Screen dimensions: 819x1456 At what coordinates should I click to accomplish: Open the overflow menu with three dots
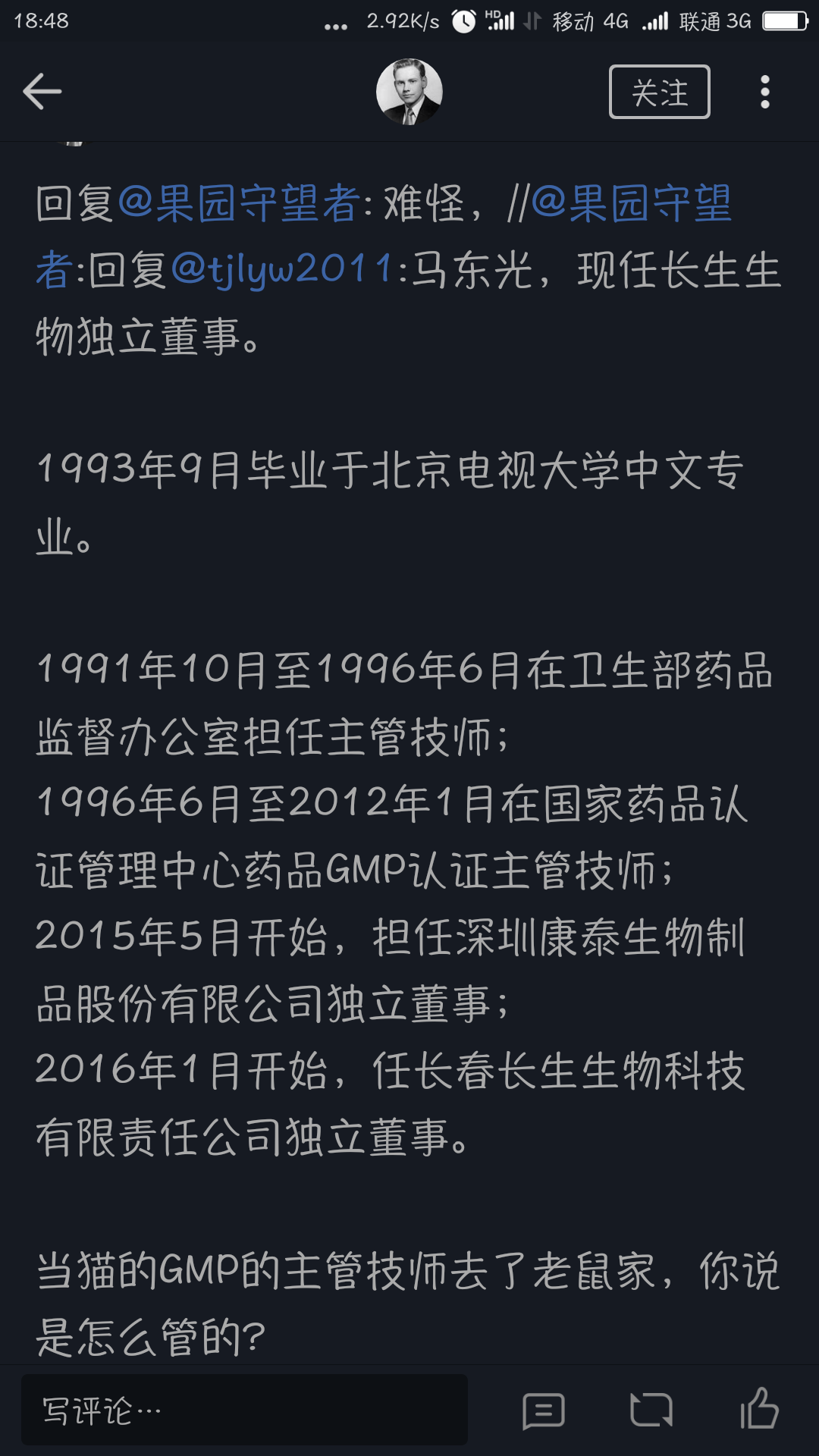click(x=764, y=91)
